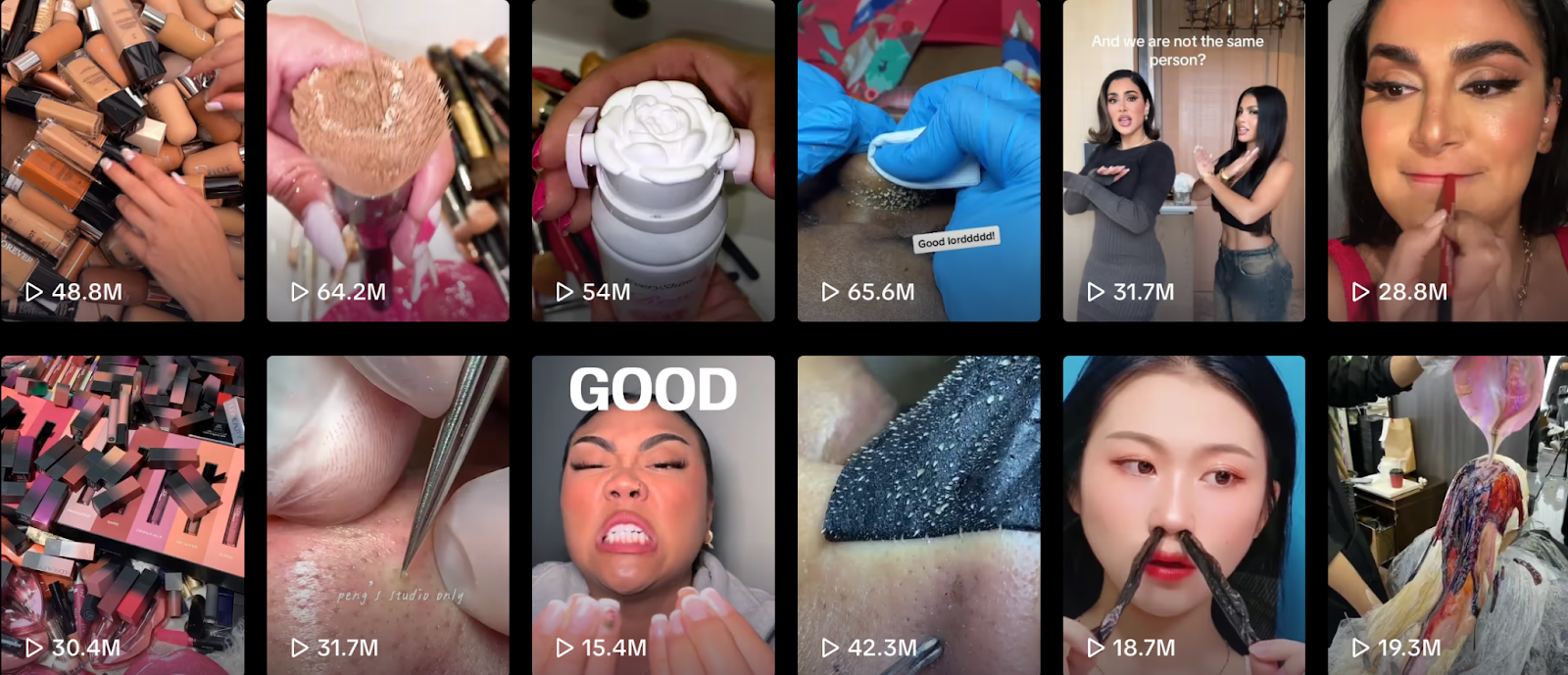Open the nose strips video with 18.7M views
The width and height of the screenshot is (1568, 675).
point(1184,514)
